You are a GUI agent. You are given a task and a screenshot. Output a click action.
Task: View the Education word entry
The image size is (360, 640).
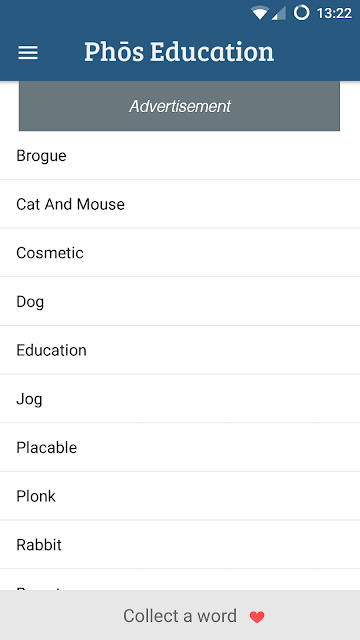pos(180,350)
